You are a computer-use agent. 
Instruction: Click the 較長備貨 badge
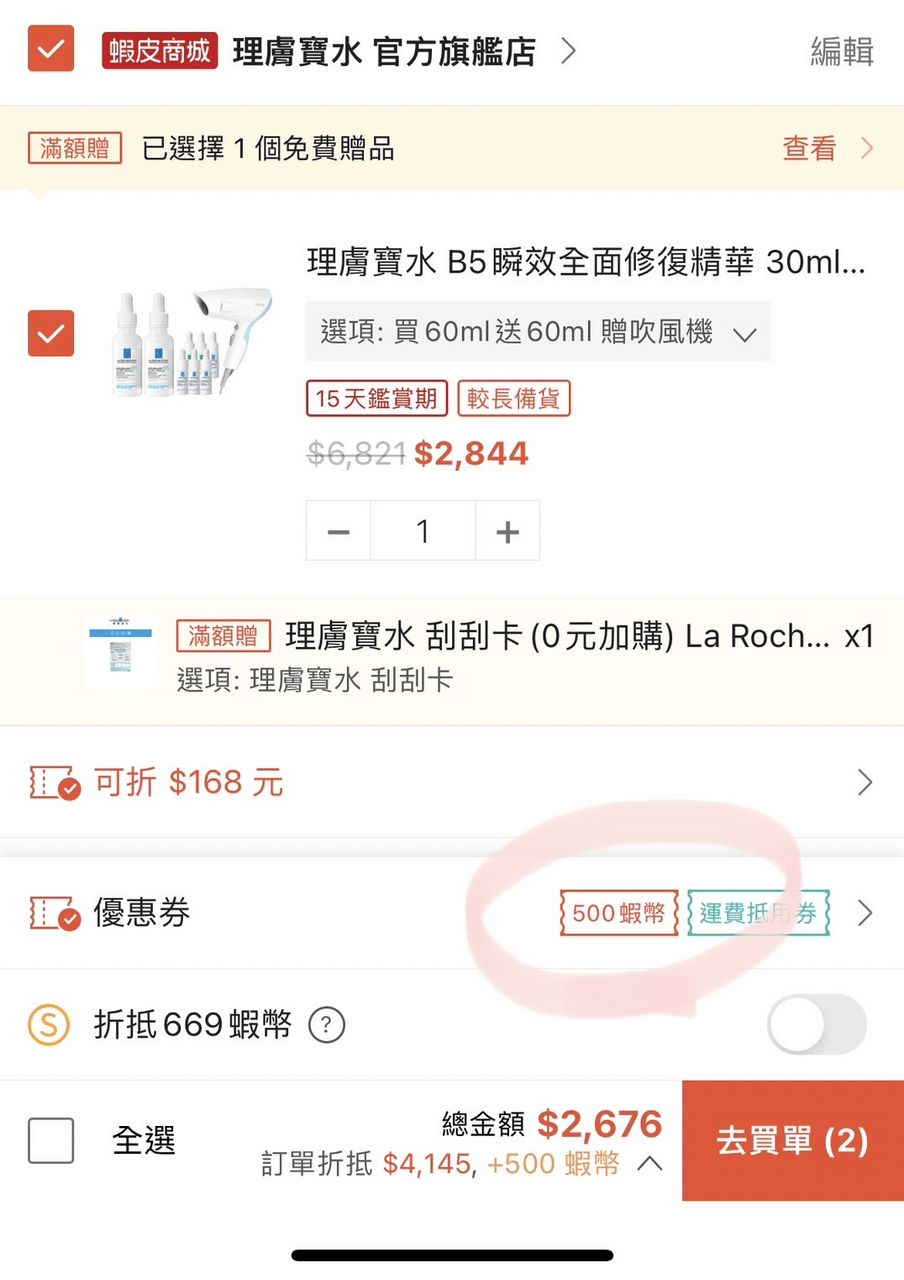[514, 398]
